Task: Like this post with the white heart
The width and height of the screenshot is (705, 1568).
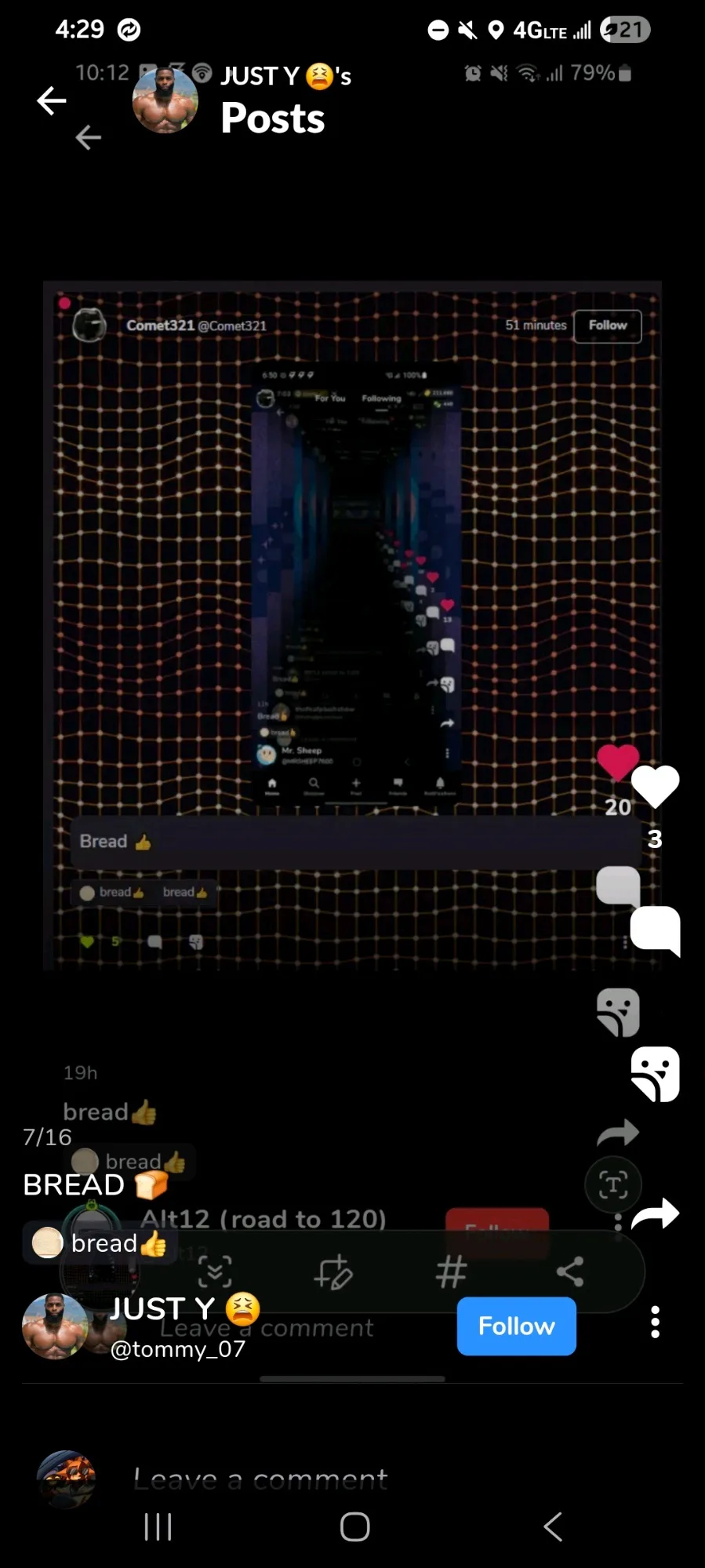Action: [655, 785]
